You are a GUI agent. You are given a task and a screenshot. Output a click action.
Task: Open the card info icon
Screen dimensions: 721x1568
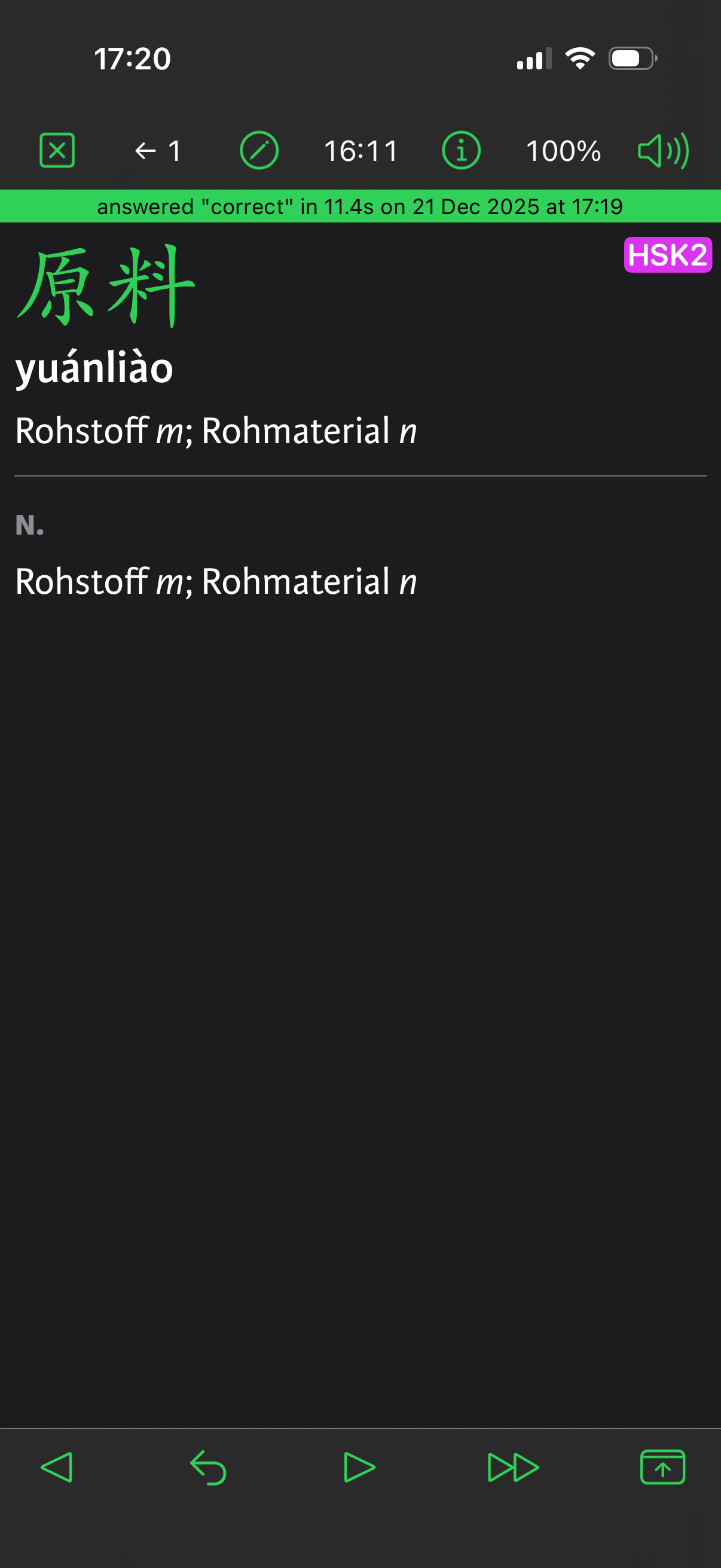[x=460, y=150]
